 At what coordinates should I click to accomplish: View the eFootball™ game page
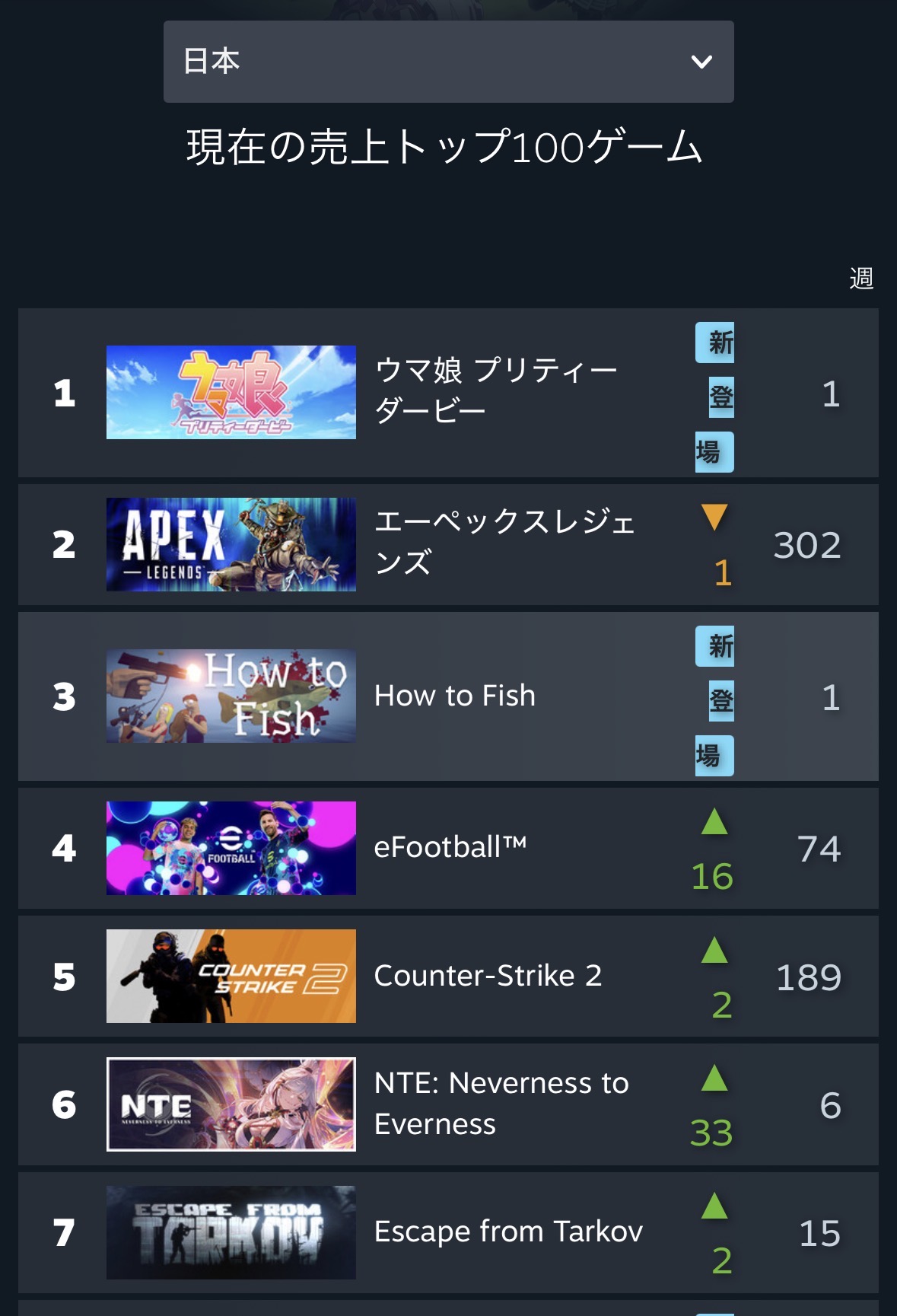point(448,849)
